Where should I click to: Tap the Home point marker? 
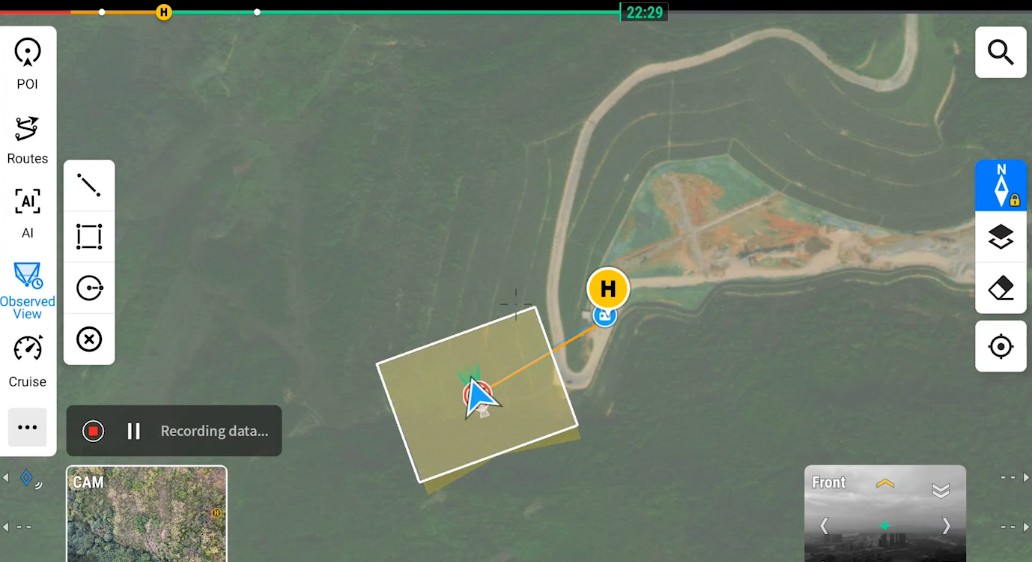coord(608,289)
